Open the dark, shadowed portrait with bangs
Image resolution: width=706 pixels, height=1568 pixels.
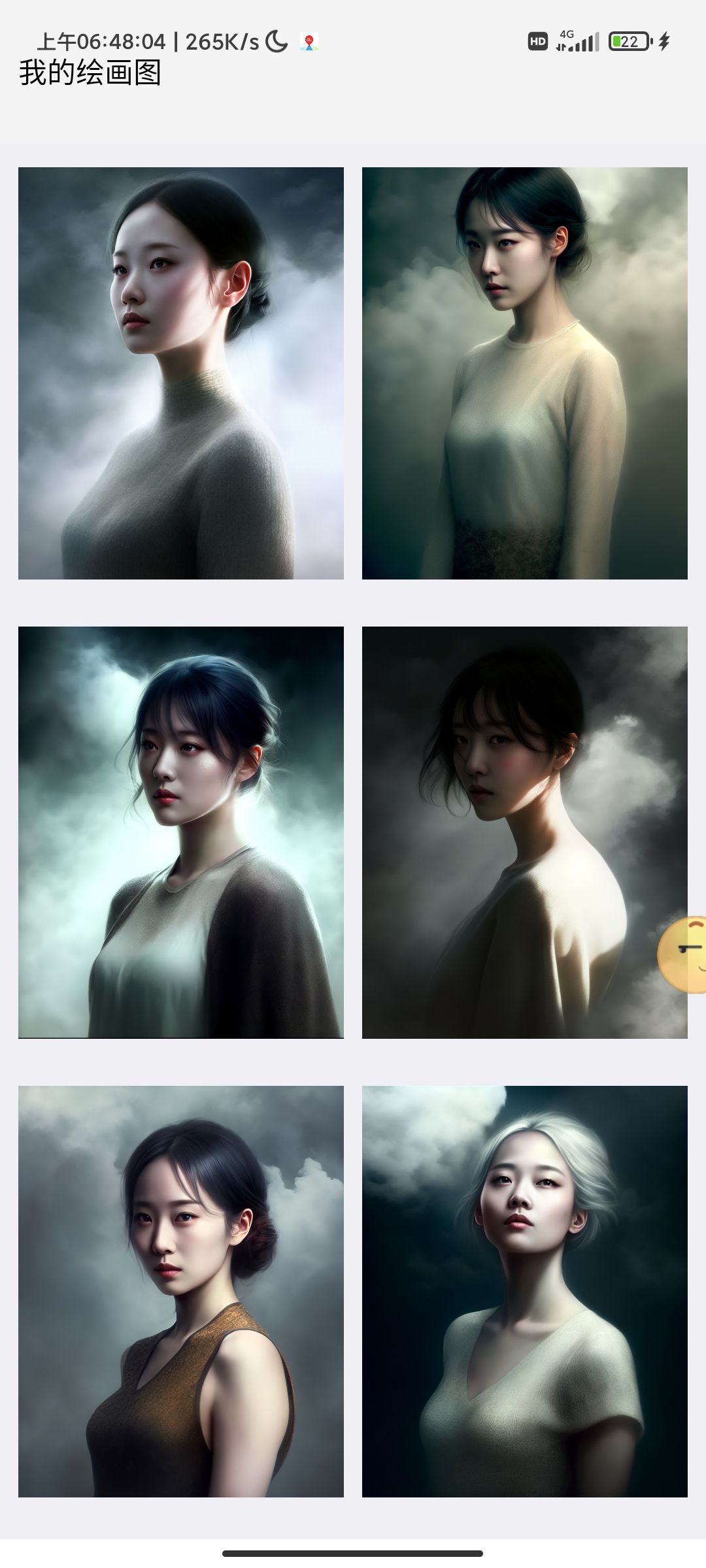click(510, 832)
